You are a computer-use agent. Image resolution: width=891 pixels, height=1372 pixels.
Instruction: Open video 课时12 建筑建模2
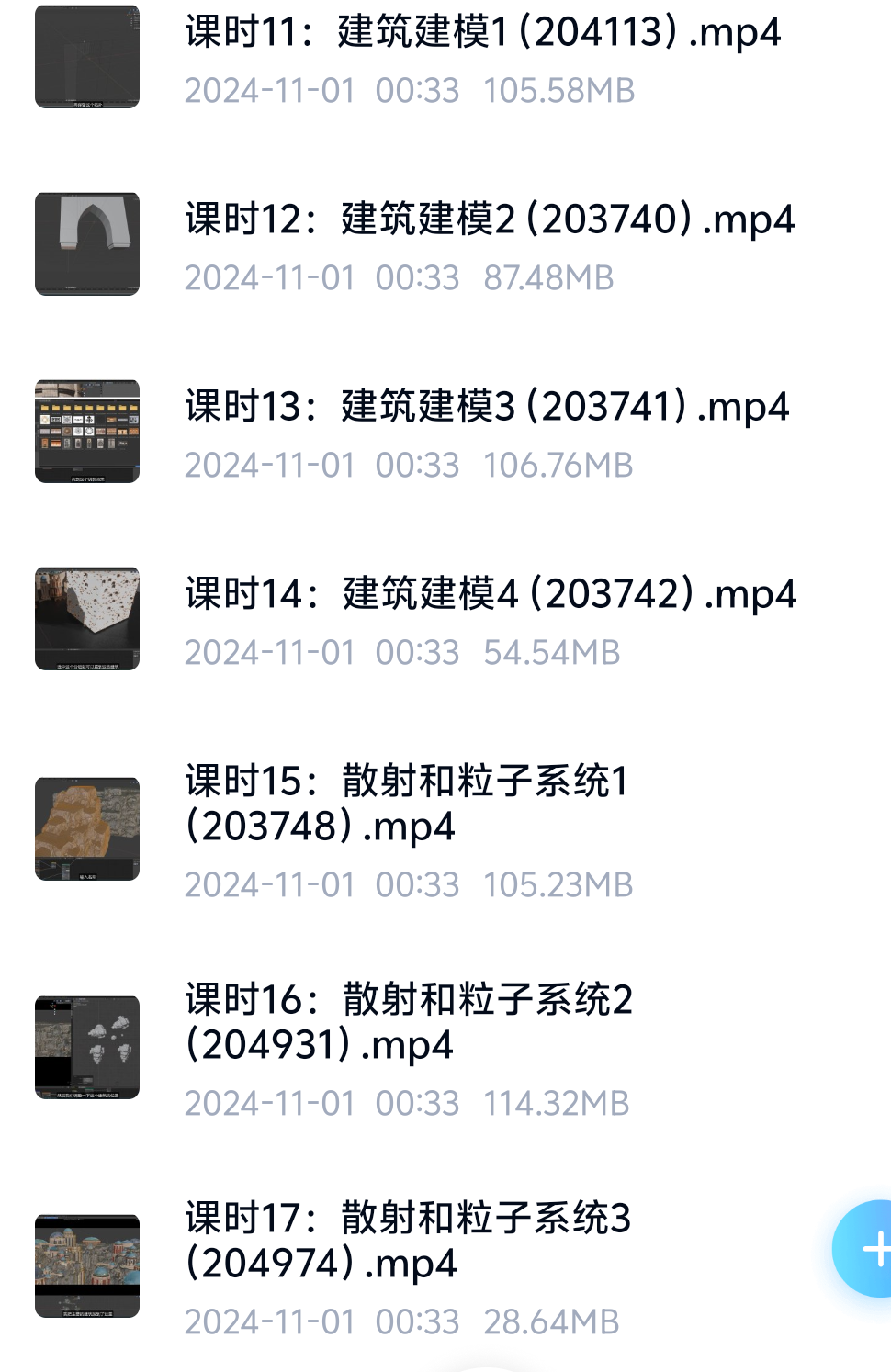[x=445, y=244]
